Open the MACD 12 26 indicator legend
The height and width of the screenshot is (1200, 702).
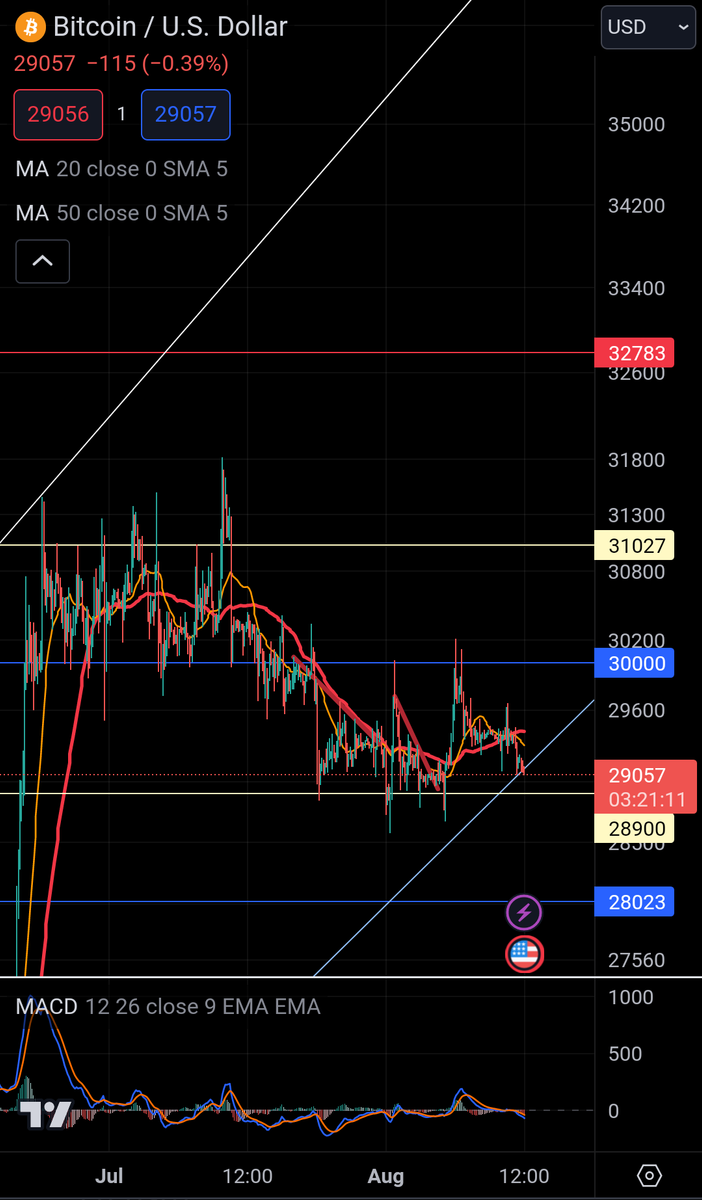click(168, 1006)
